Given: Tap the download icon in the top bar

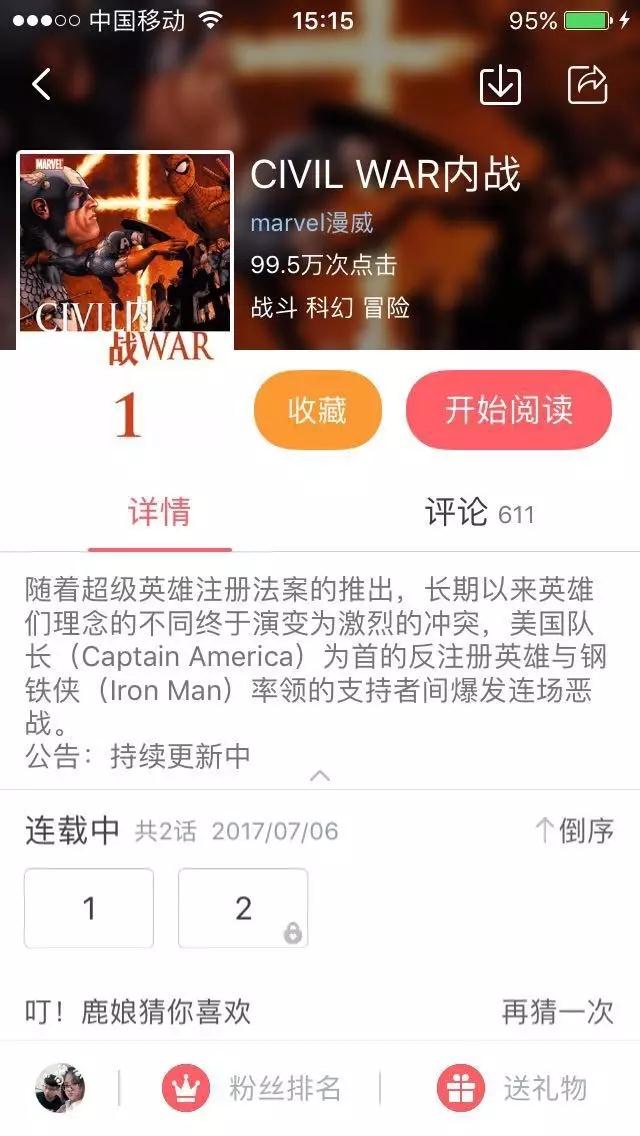Looking at the screenshot, I should click(500, 85).
